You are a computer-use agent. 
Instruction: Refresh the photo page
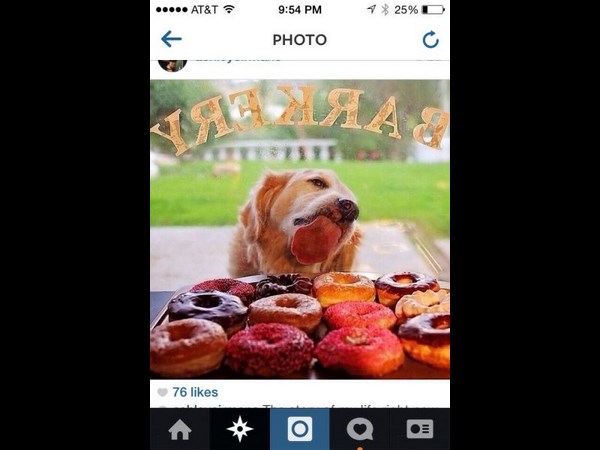[x=430, y=39]
